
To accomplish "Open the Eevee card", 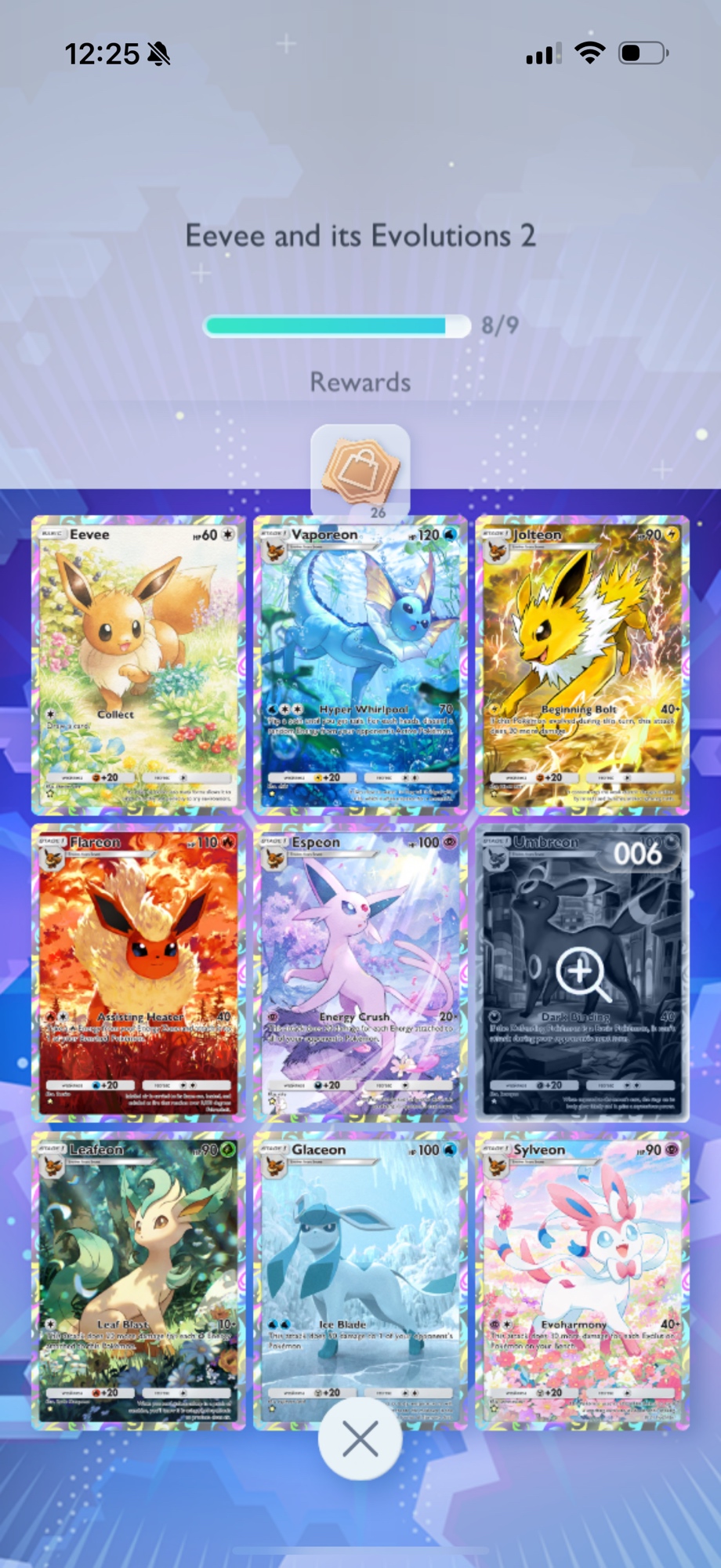I will pyautogui.click(x=138, y=665).
